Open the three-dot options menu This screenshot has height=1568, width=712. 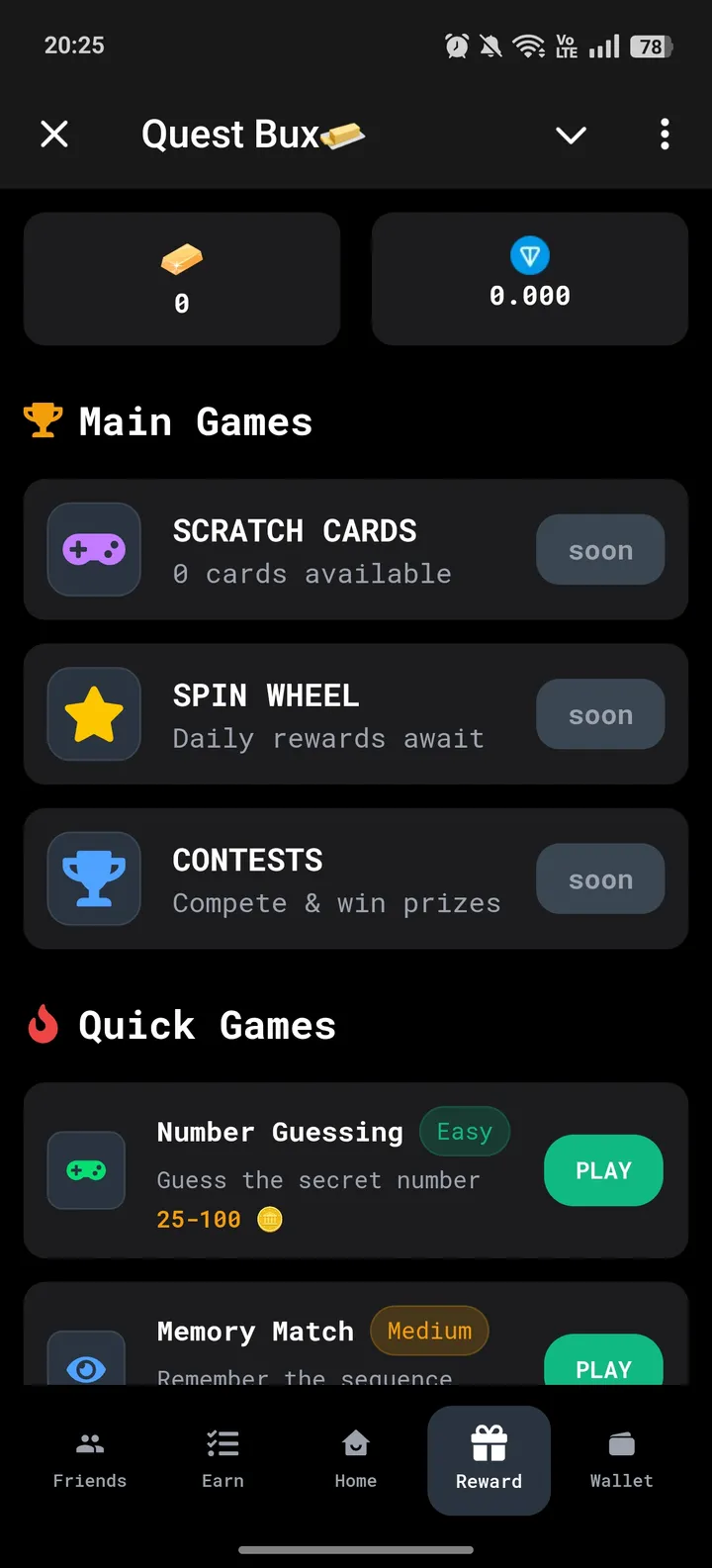point(665,135)
